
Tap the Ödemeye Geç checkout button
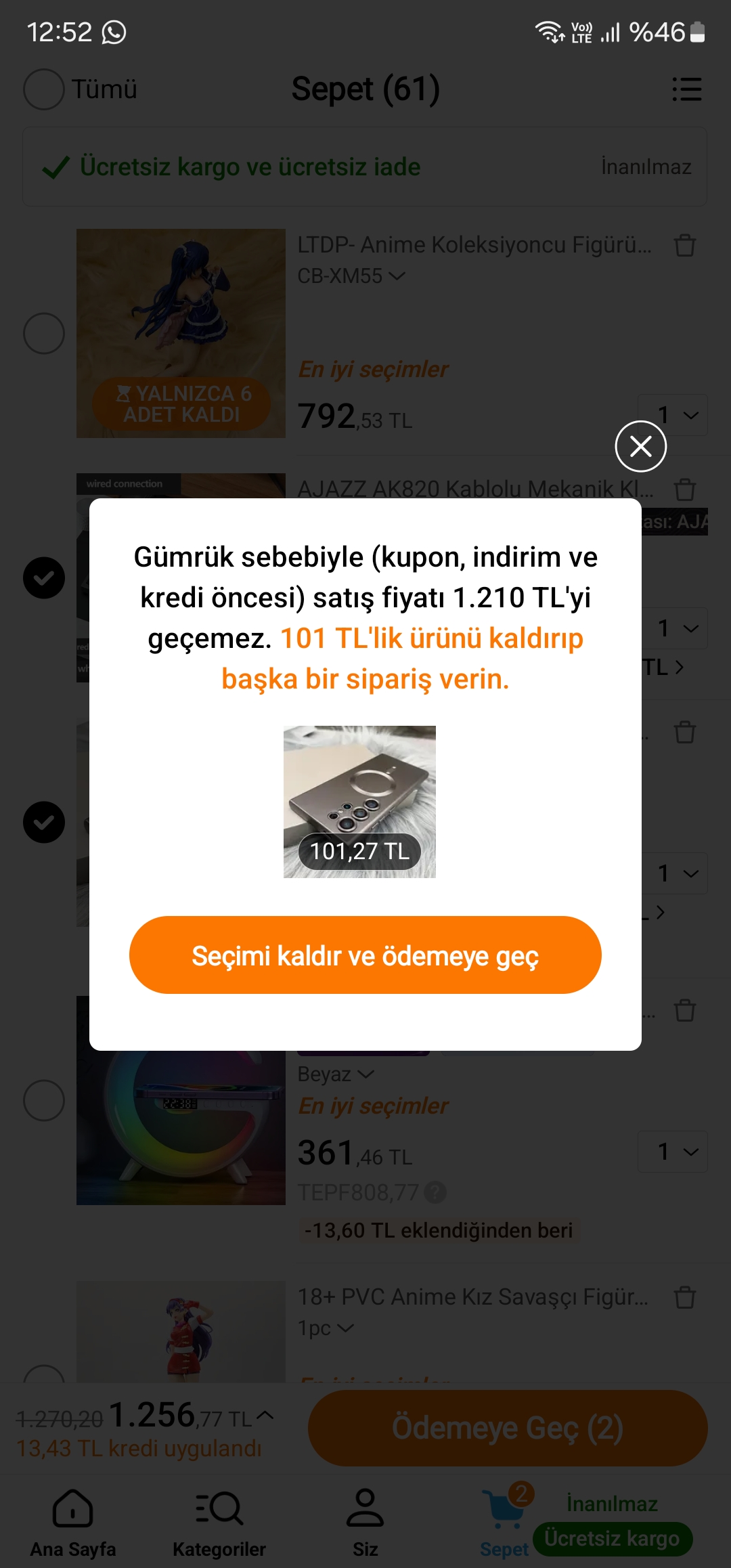(507, 1427)
